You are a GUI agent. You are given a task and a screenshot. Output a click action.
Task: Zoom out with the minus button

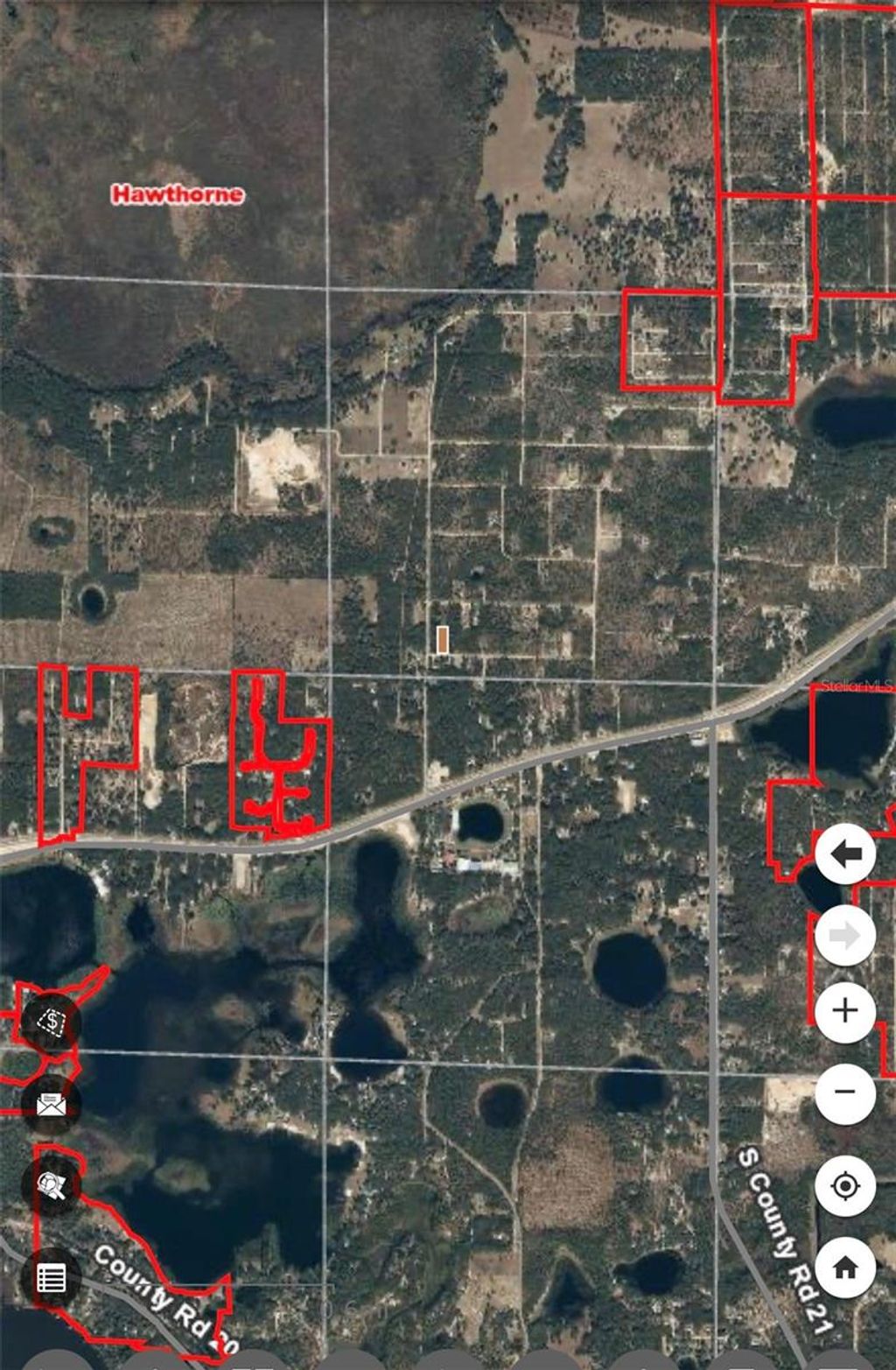click(x=845, y=1092)
